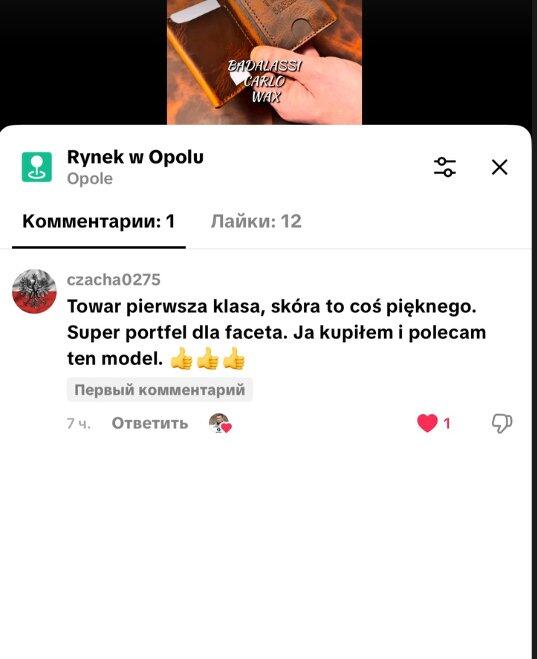Screen dimensions: 537x659
Task: Dislike czacha0275's comment
Action: 502,423
